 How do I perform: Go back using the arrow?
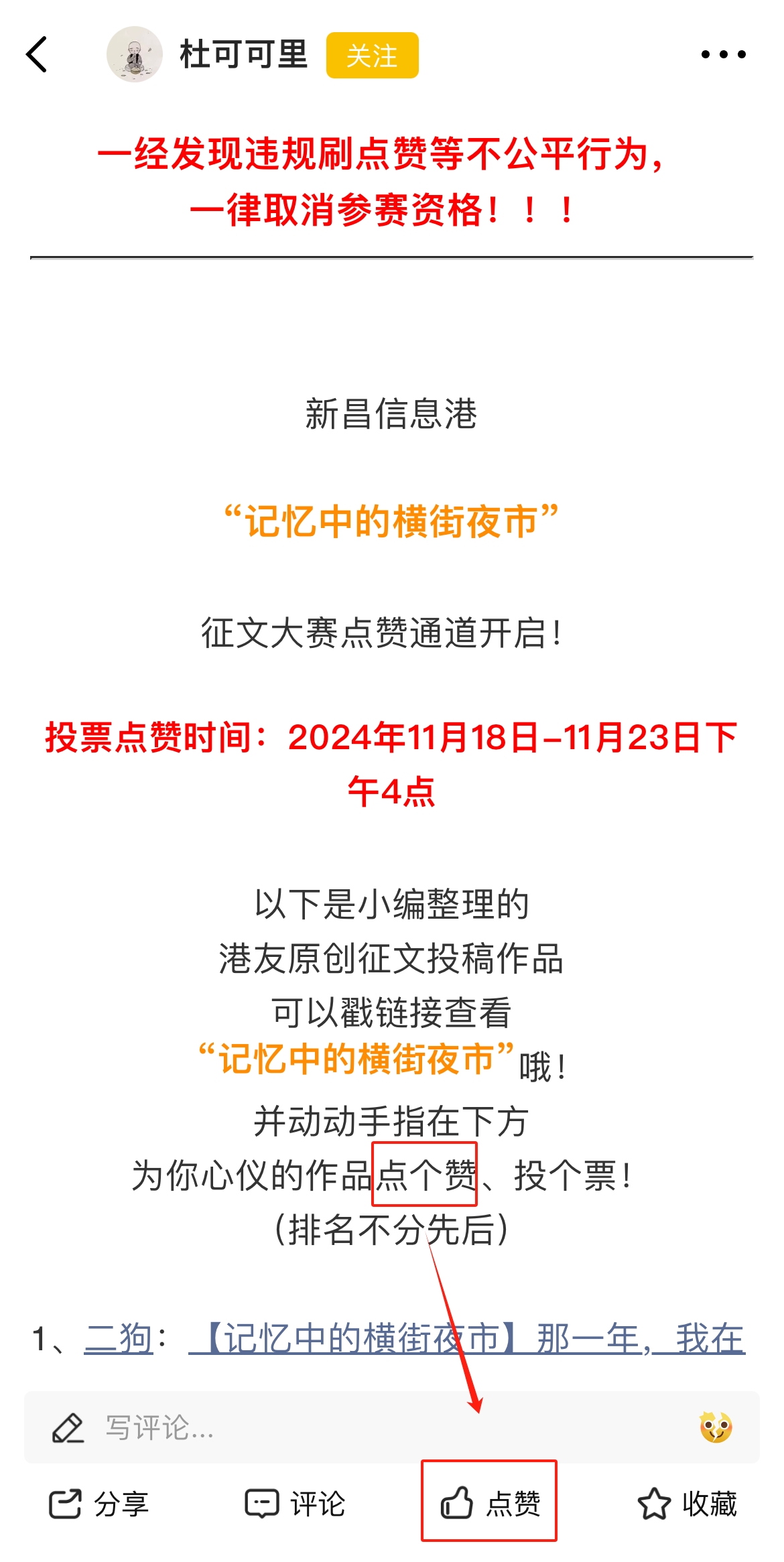[x=37, y=54]
